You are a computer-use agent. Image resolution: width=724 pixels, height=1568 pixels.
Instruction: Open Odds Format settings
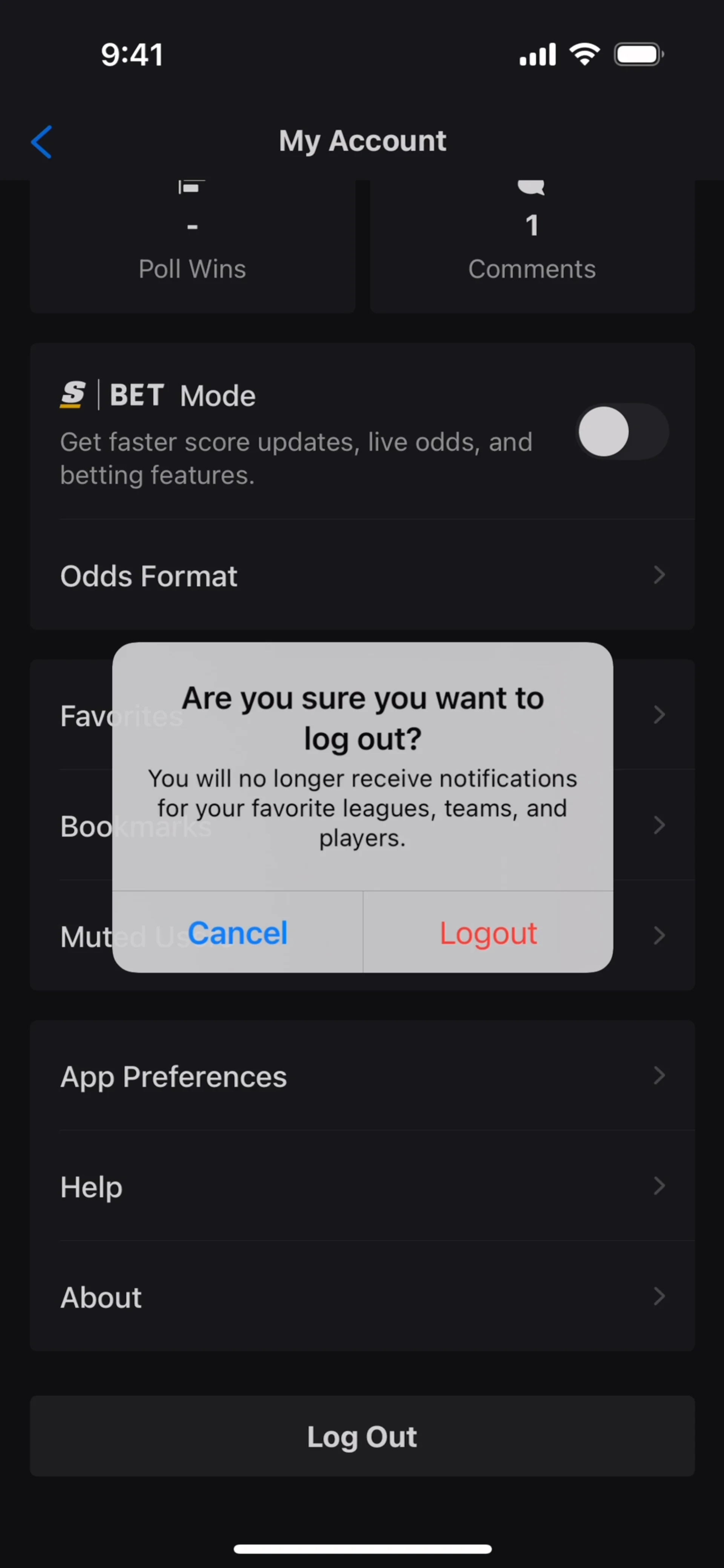coord(362,576)
